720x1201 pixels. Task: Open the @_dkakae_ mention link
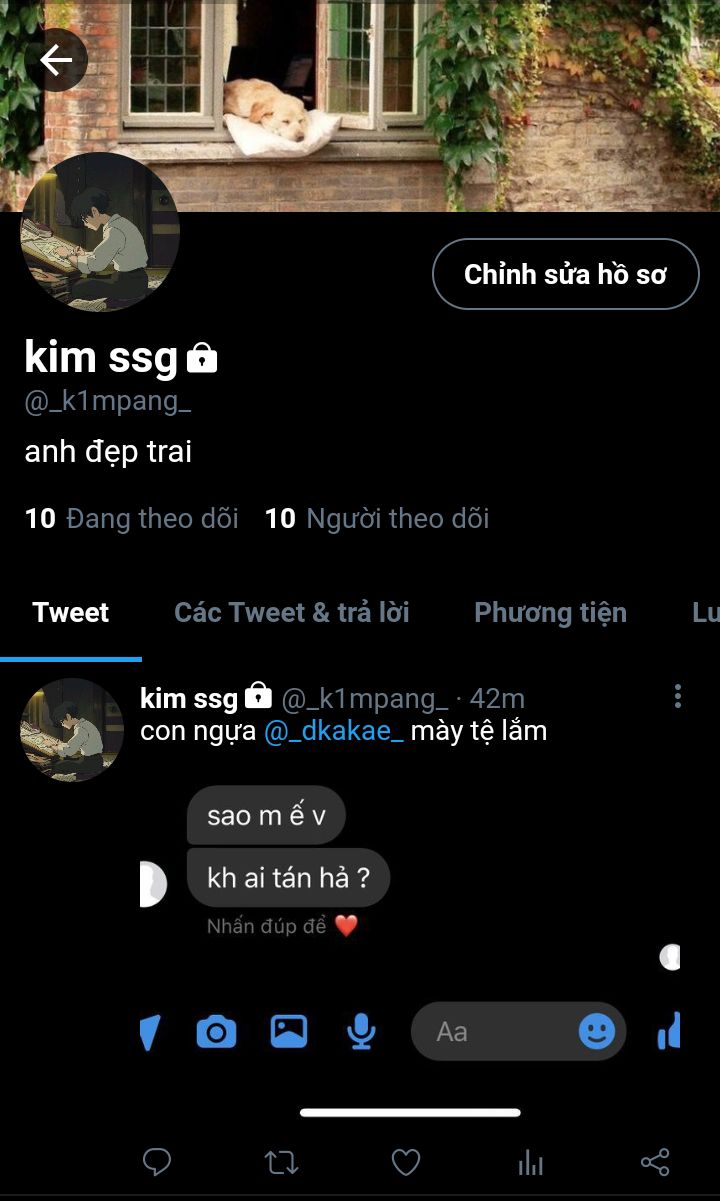coord(334,731)
